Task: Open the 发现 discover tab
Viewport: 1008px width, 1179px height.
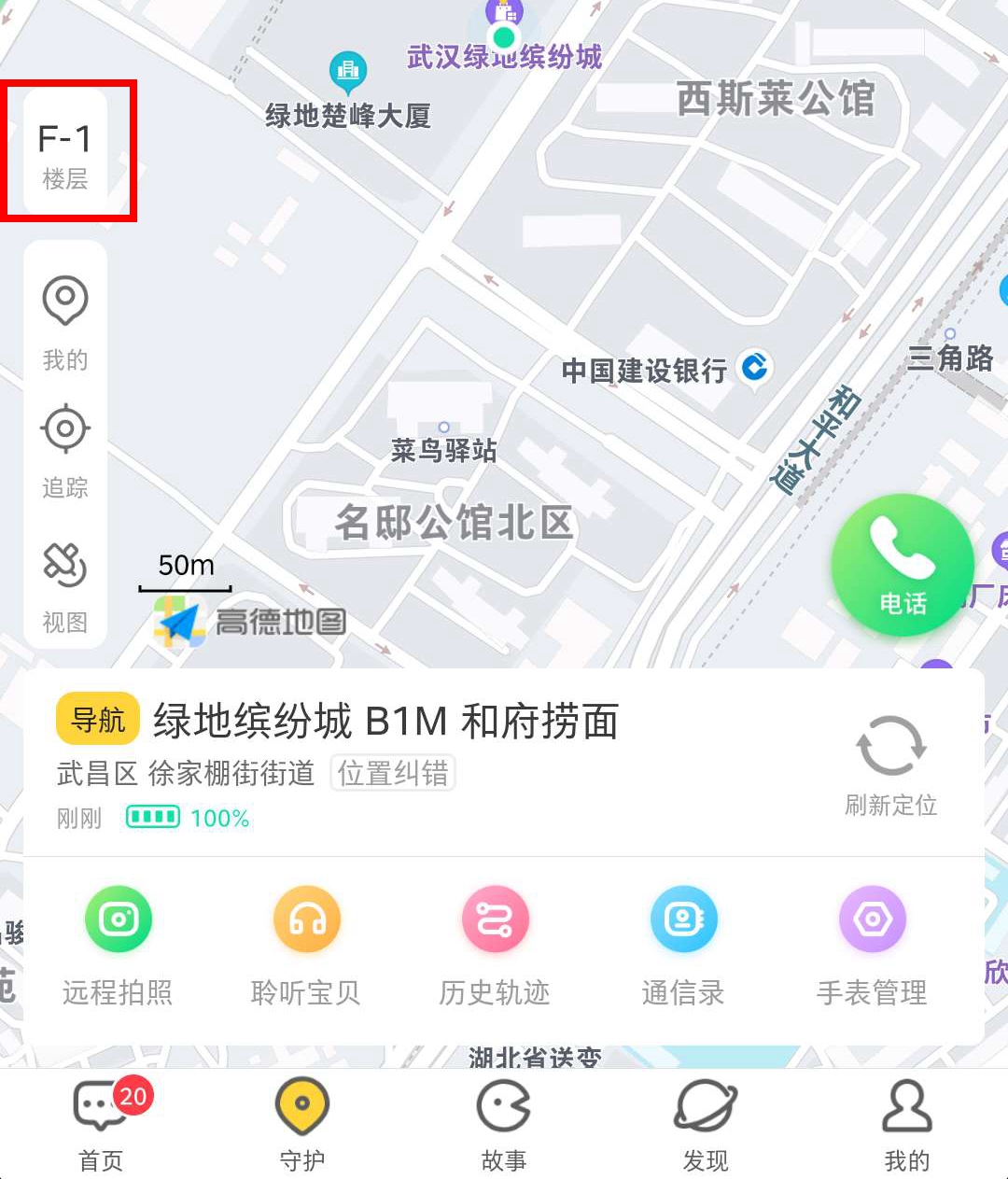Action: (x=706, y=1123)
